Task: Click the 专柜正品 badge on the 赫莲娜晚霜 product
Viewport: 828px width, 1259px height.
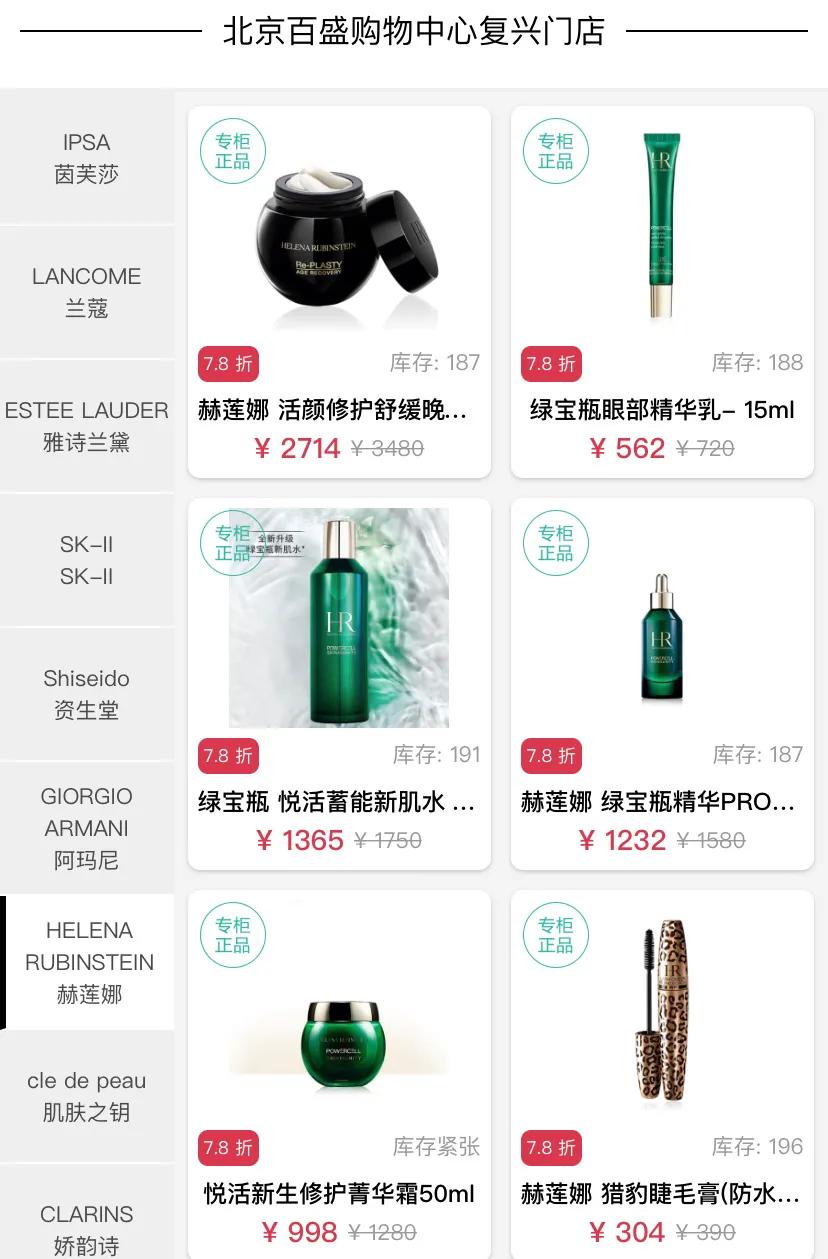Action: point(232,150)
